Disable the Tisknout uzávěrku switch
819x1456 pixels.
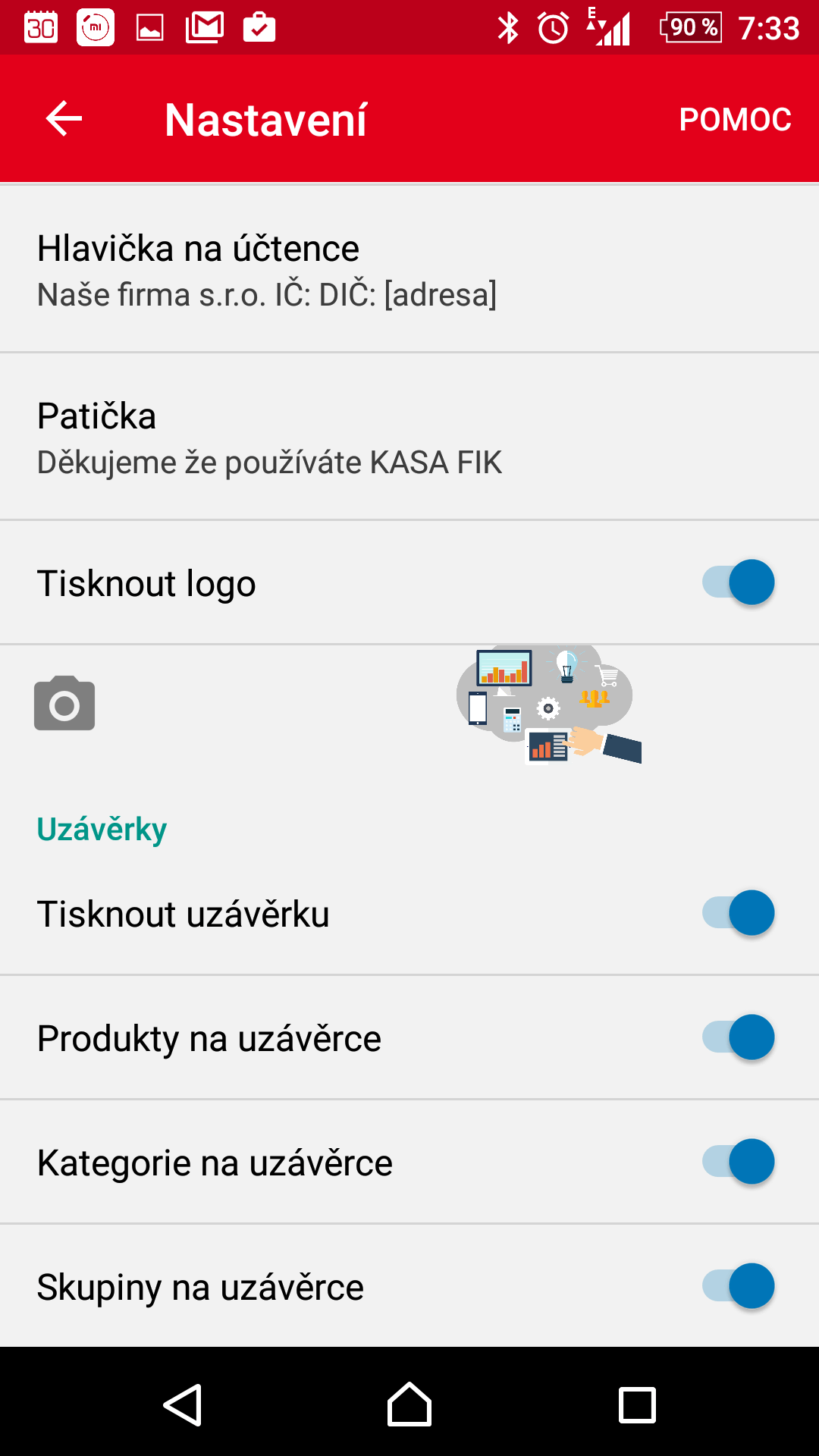pyautogui.click(x=739, y=913)
